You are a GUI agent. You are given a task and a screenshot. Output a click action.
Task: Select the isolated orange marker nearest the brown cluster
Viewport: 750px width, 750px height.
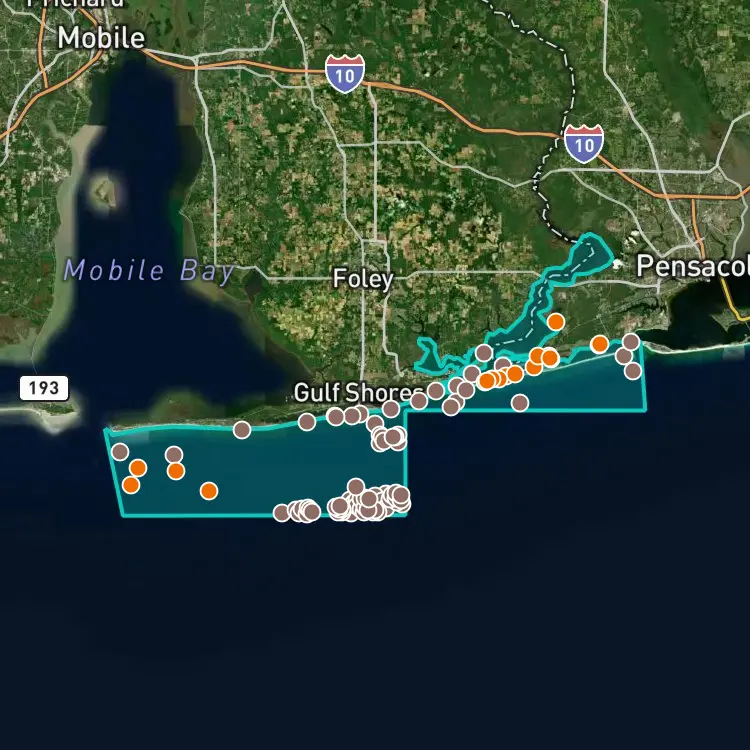[209, 491]
